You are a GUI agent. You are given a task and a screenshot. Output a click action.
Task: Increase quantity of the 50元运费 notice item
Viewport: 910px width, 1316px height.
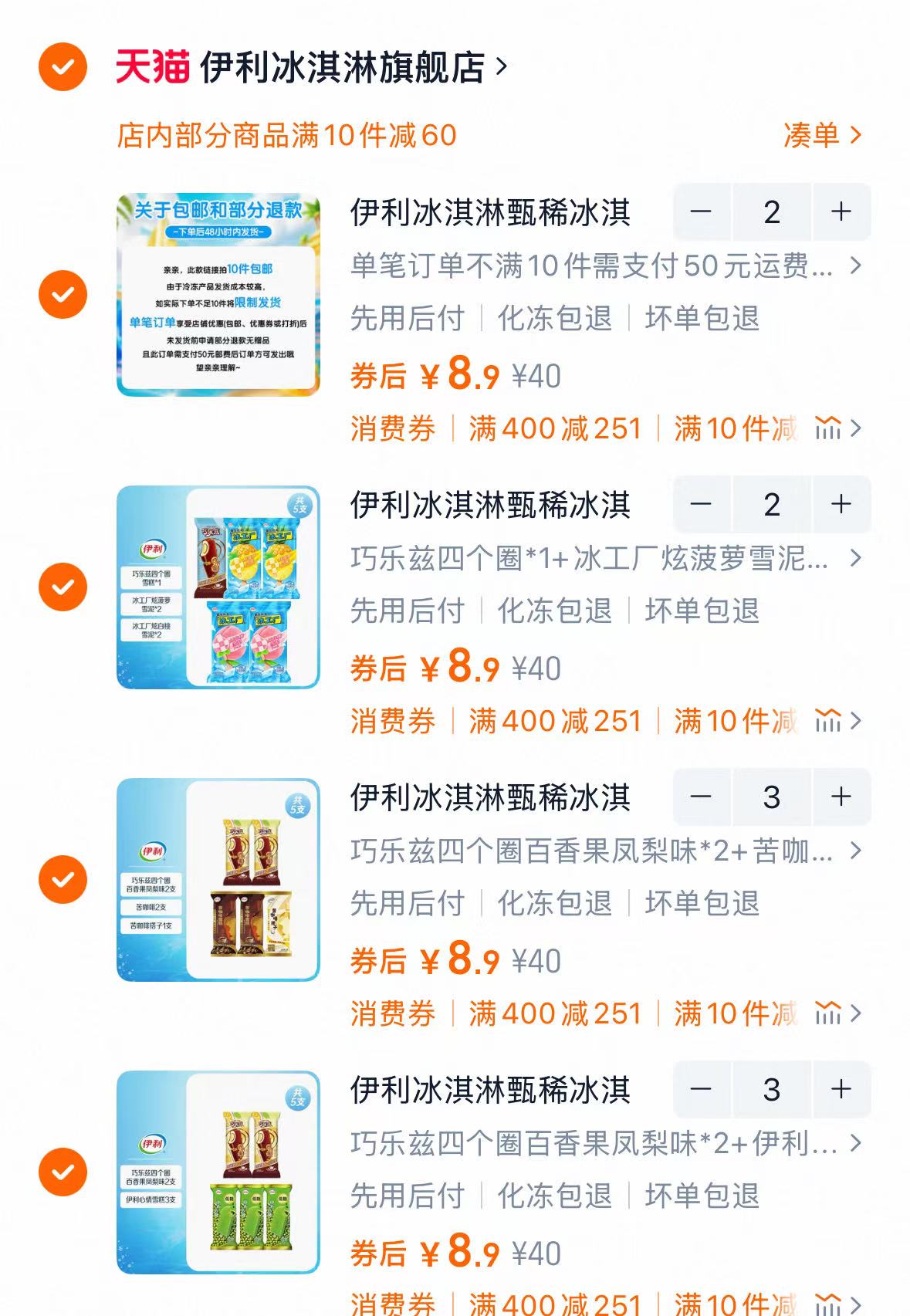(841, 211)
